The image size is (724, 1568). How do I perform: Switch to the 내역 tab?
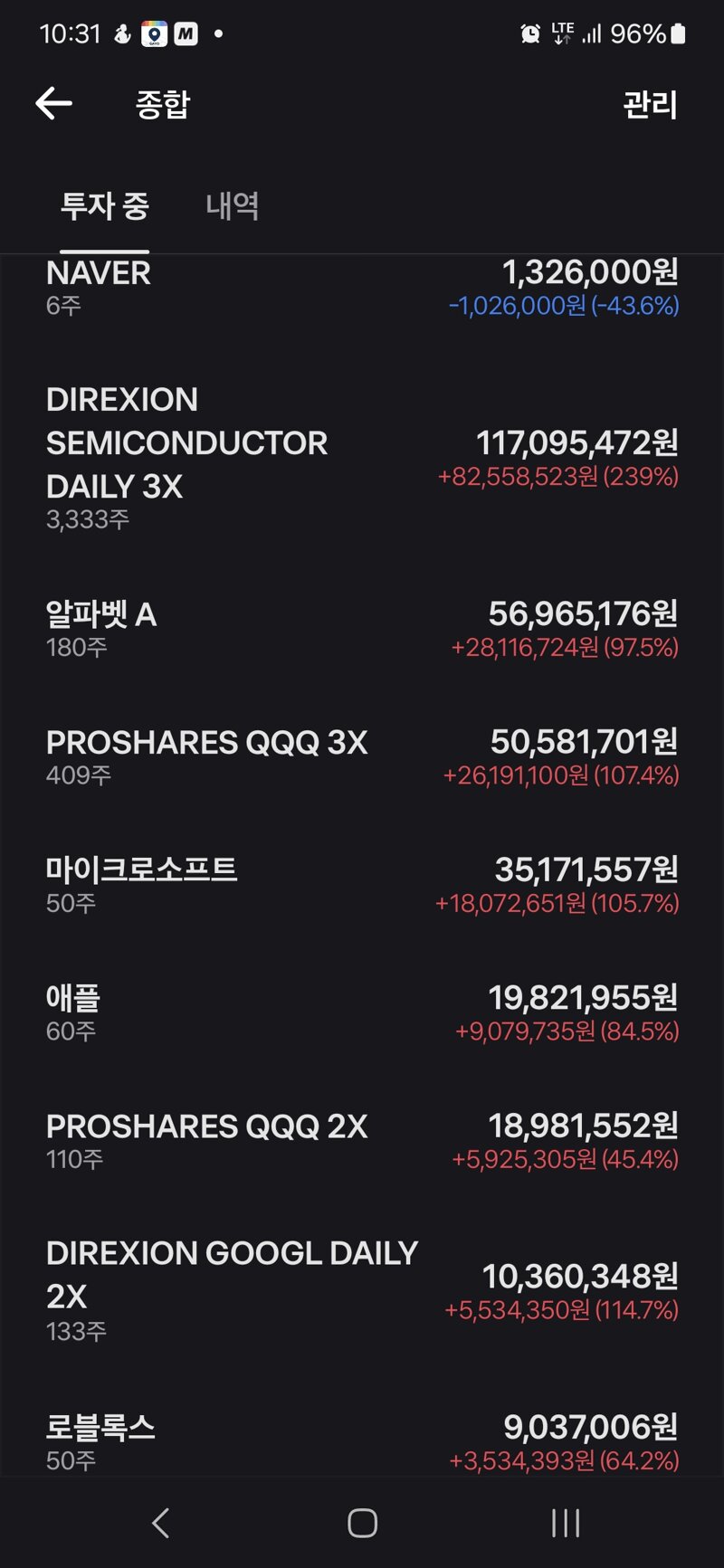coord(233,205)
